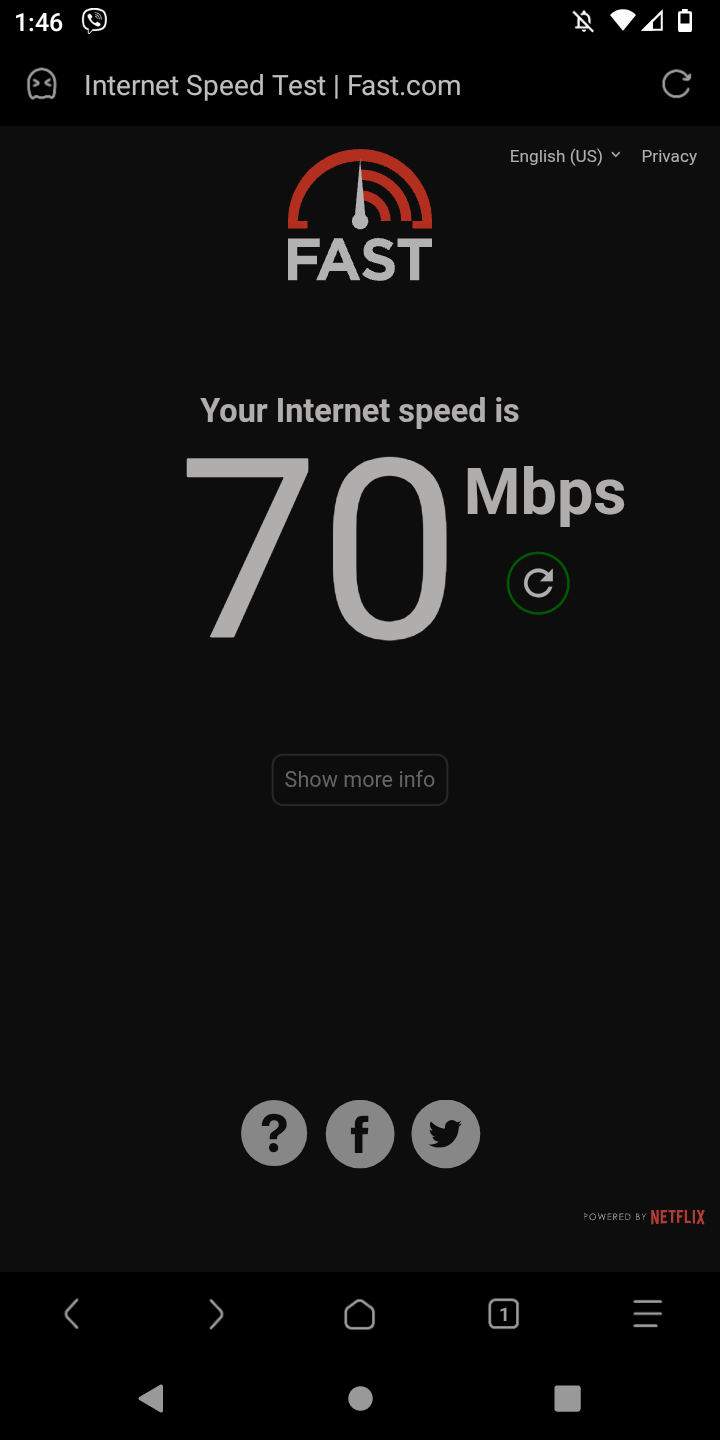720x1440 pixels.
Task: Open the Privacy link
Action: 669,156
